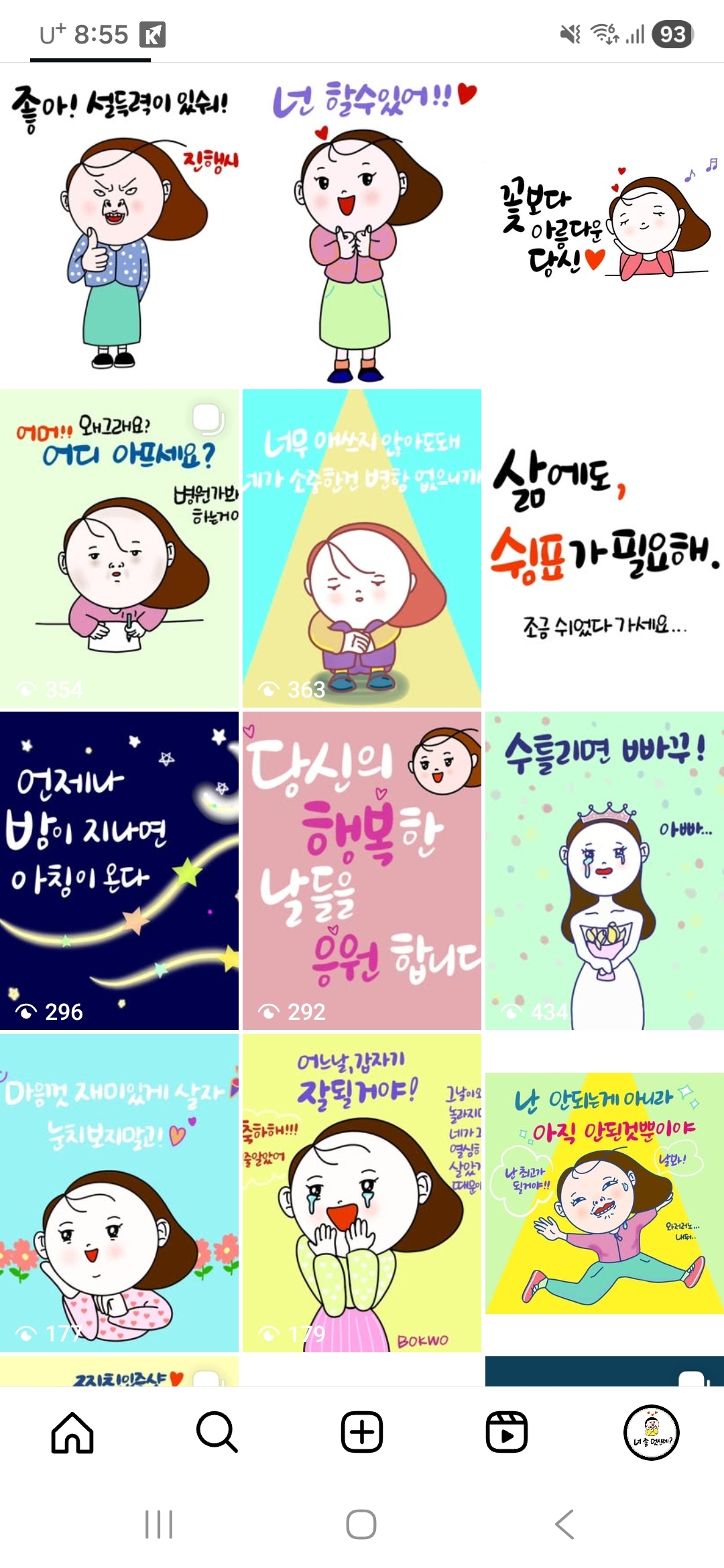Image resolution: width=724 pixels, height=1568 pixels.
Task: View the '난 안되는게 아니라' post
Action: 604,1193
